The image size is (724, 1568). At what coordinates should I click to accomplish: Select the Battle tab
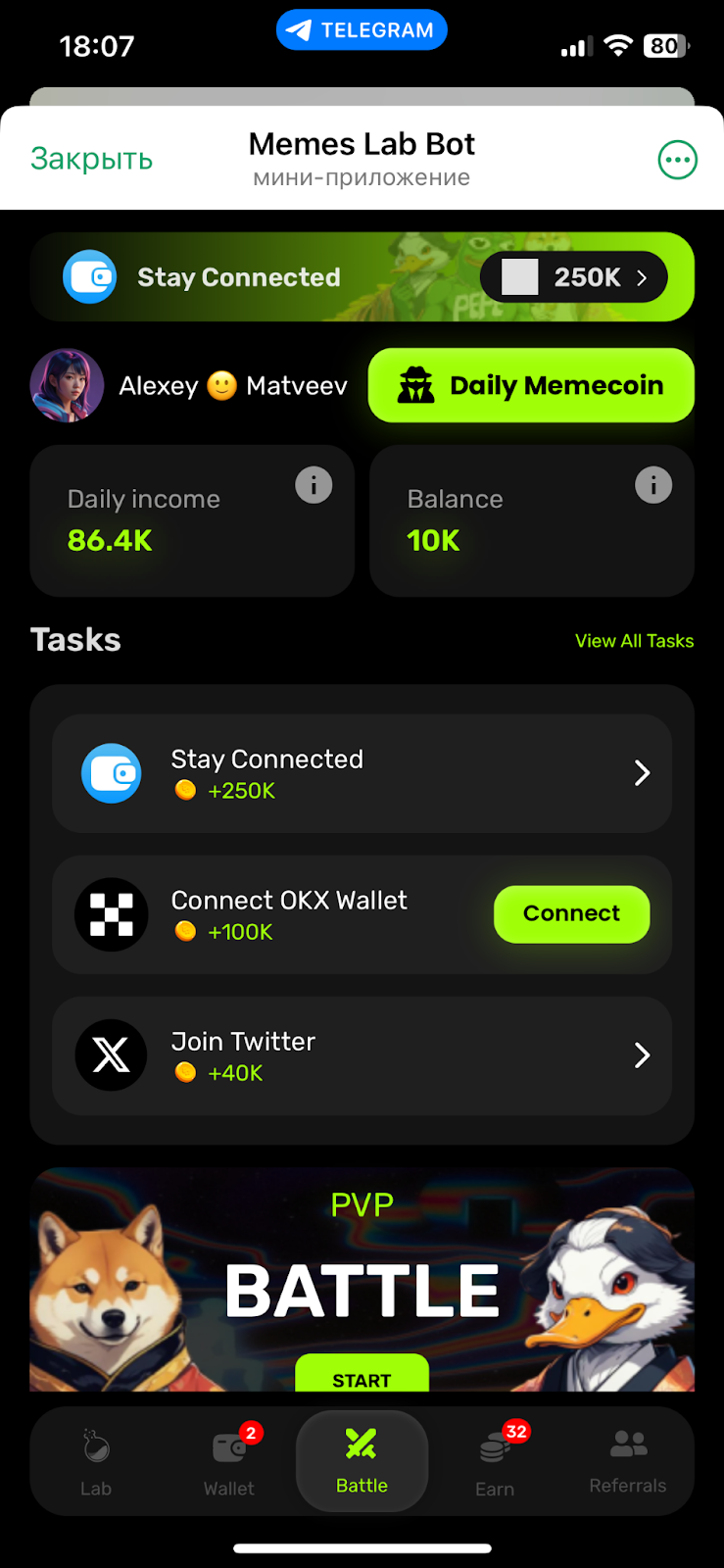click(362, 1461)
